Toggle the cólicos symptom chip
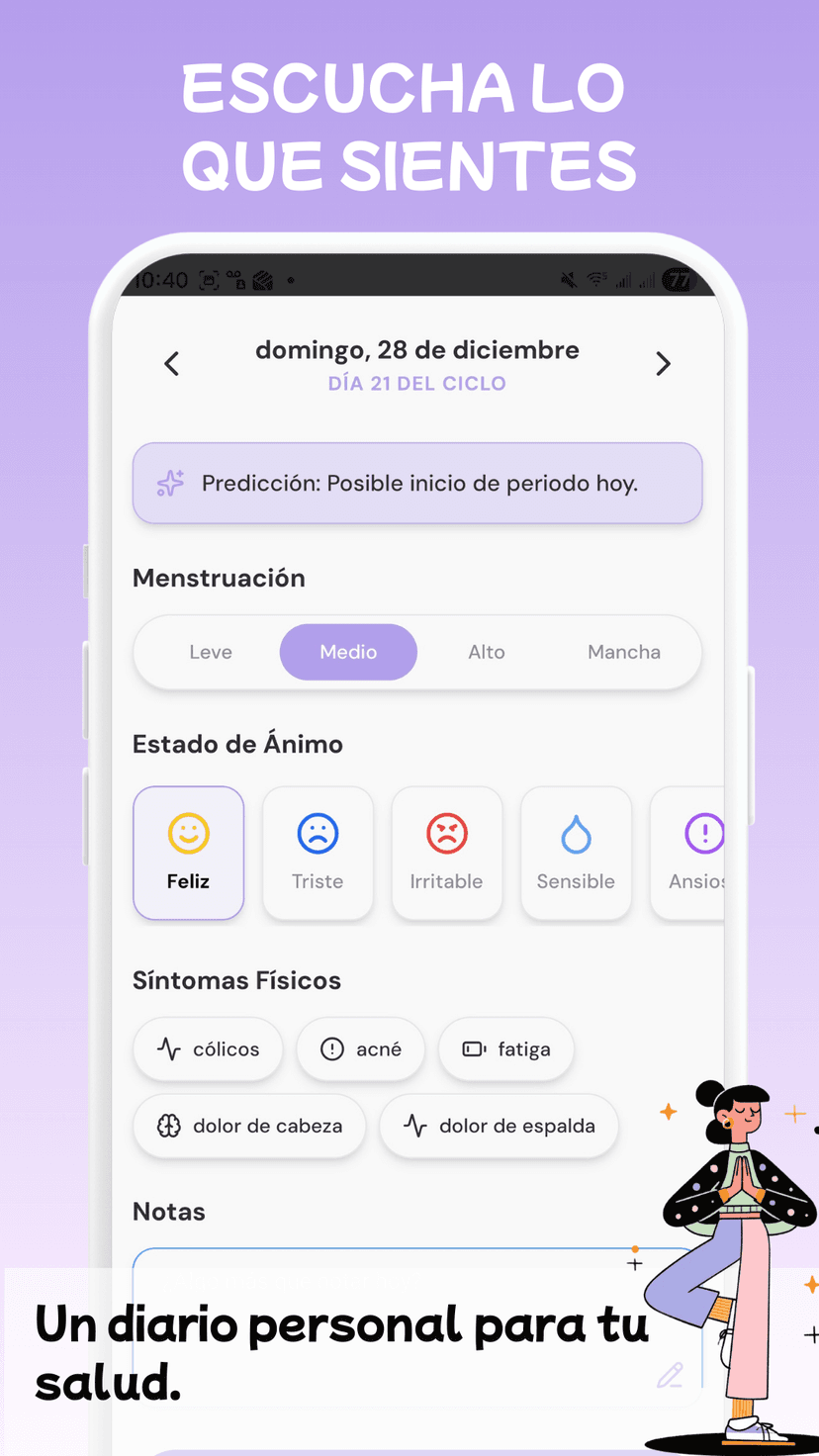Viewport: 819px width, 1456px height. (x=208, y=1048)
